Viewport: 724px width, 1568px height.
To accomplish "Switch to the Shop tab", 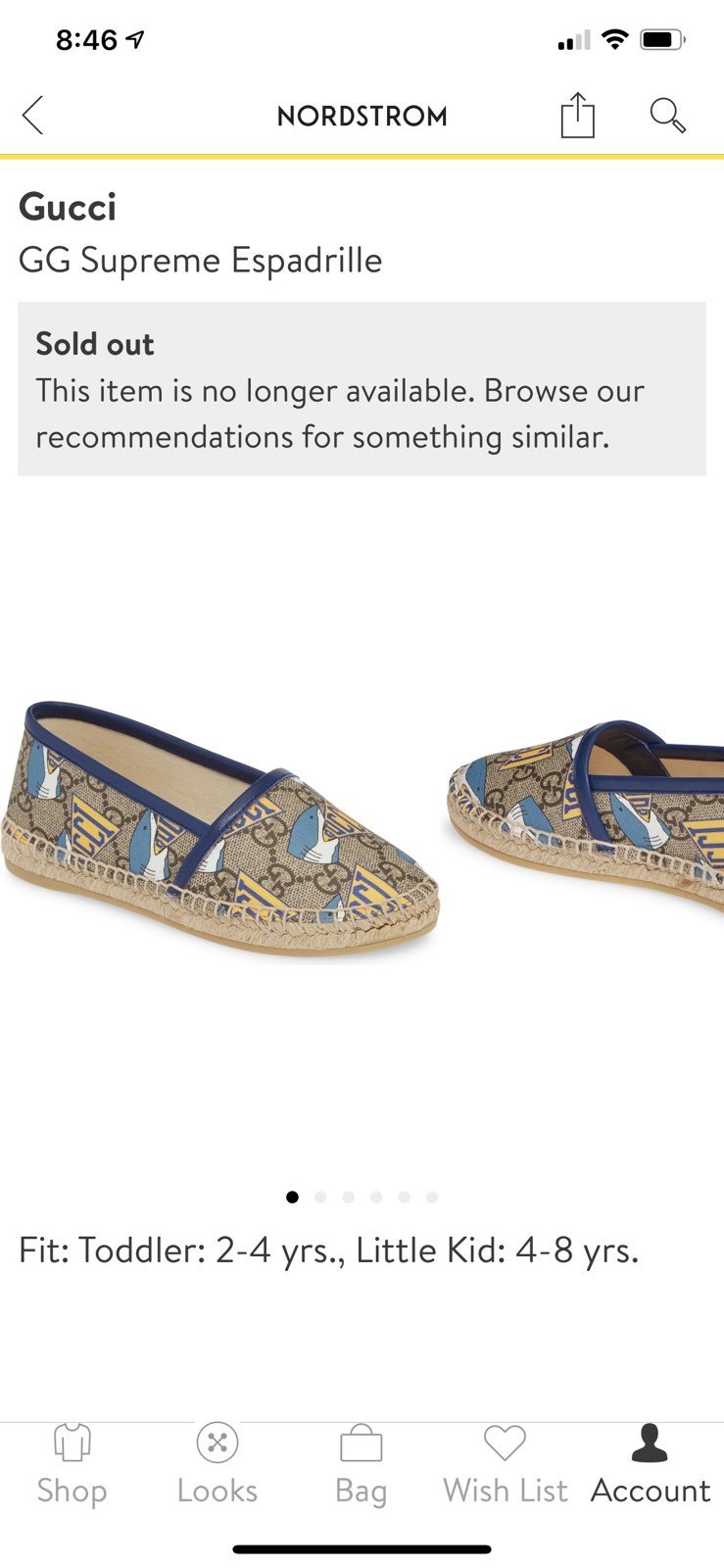I will [x=72, y=1463].
